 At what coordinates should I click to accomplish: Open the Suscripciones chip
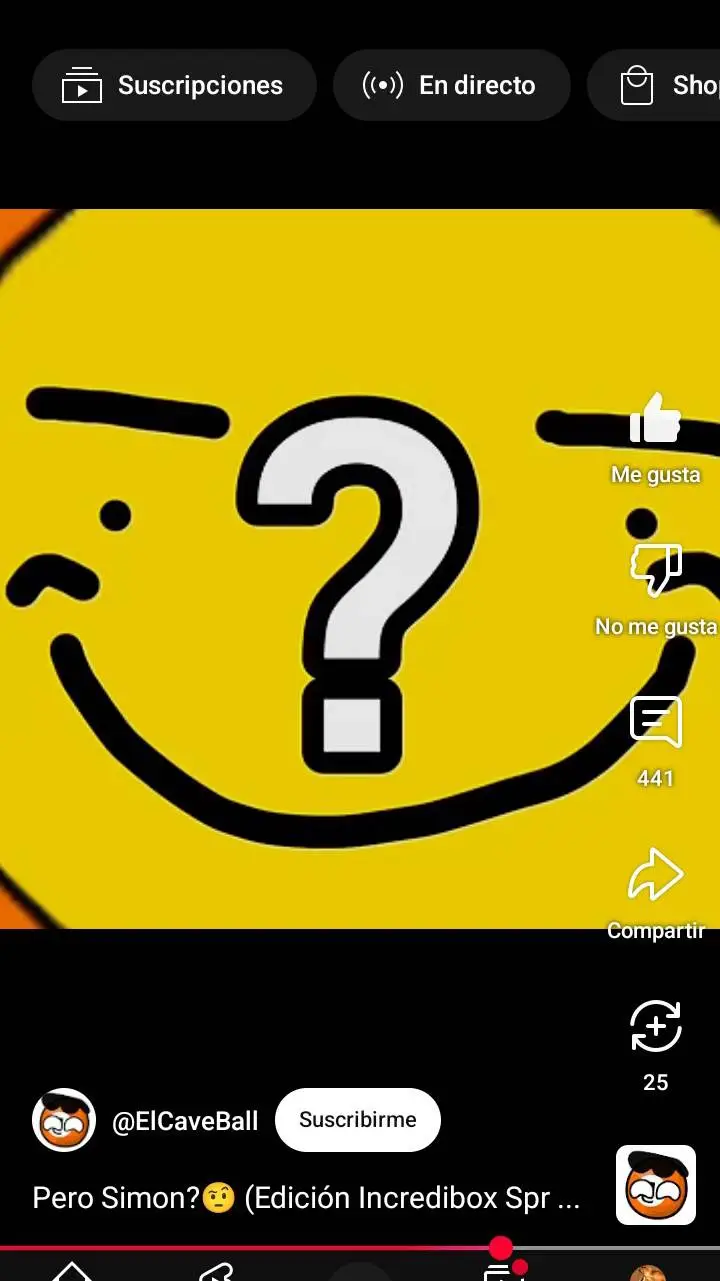(x=174, y=86)
